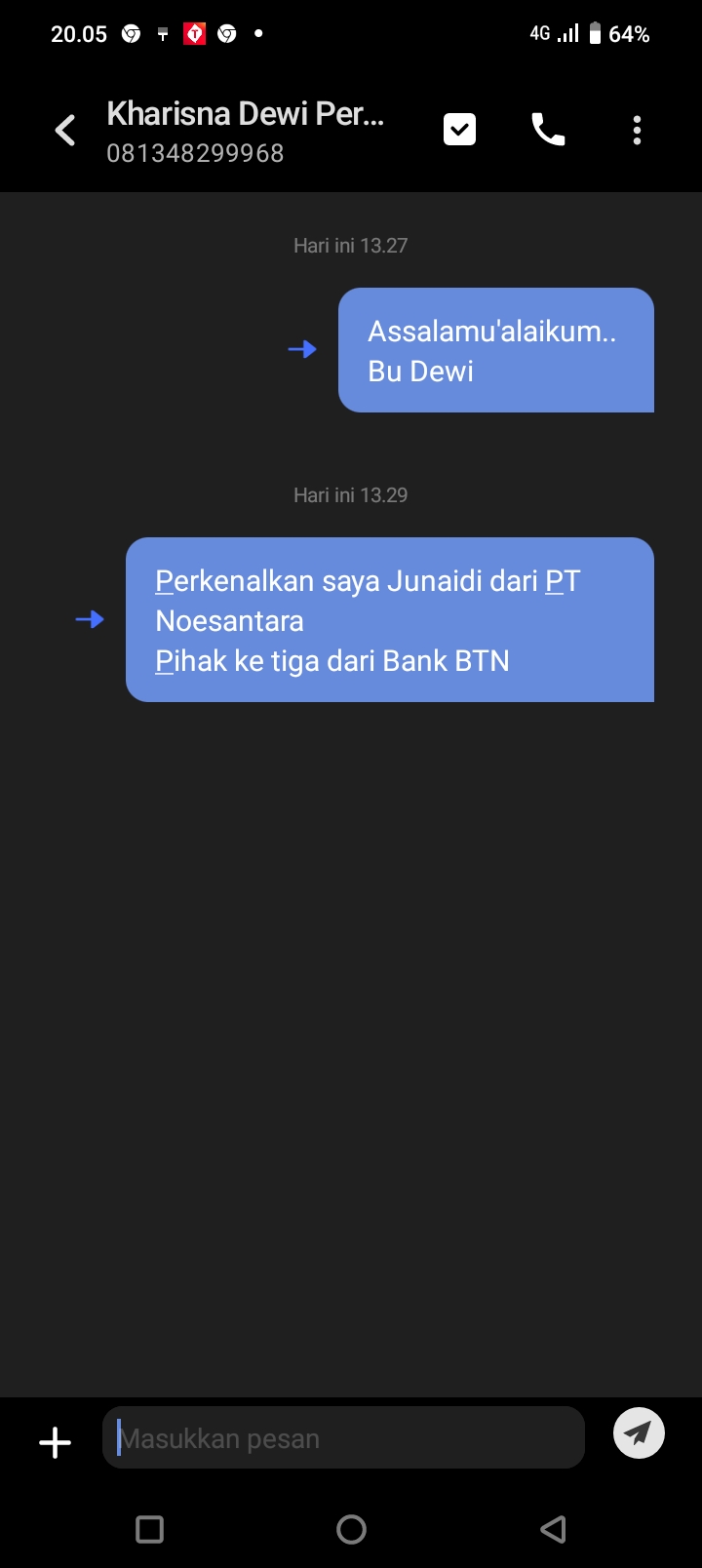
Task: Select the contact name Kharisna Dewi header
Action: point(245,113)
